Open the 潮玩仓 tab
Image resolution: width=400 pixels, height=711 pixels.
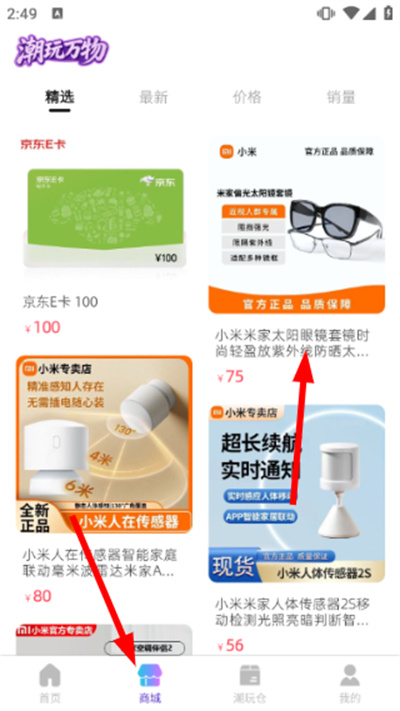[x=250, y=683]
